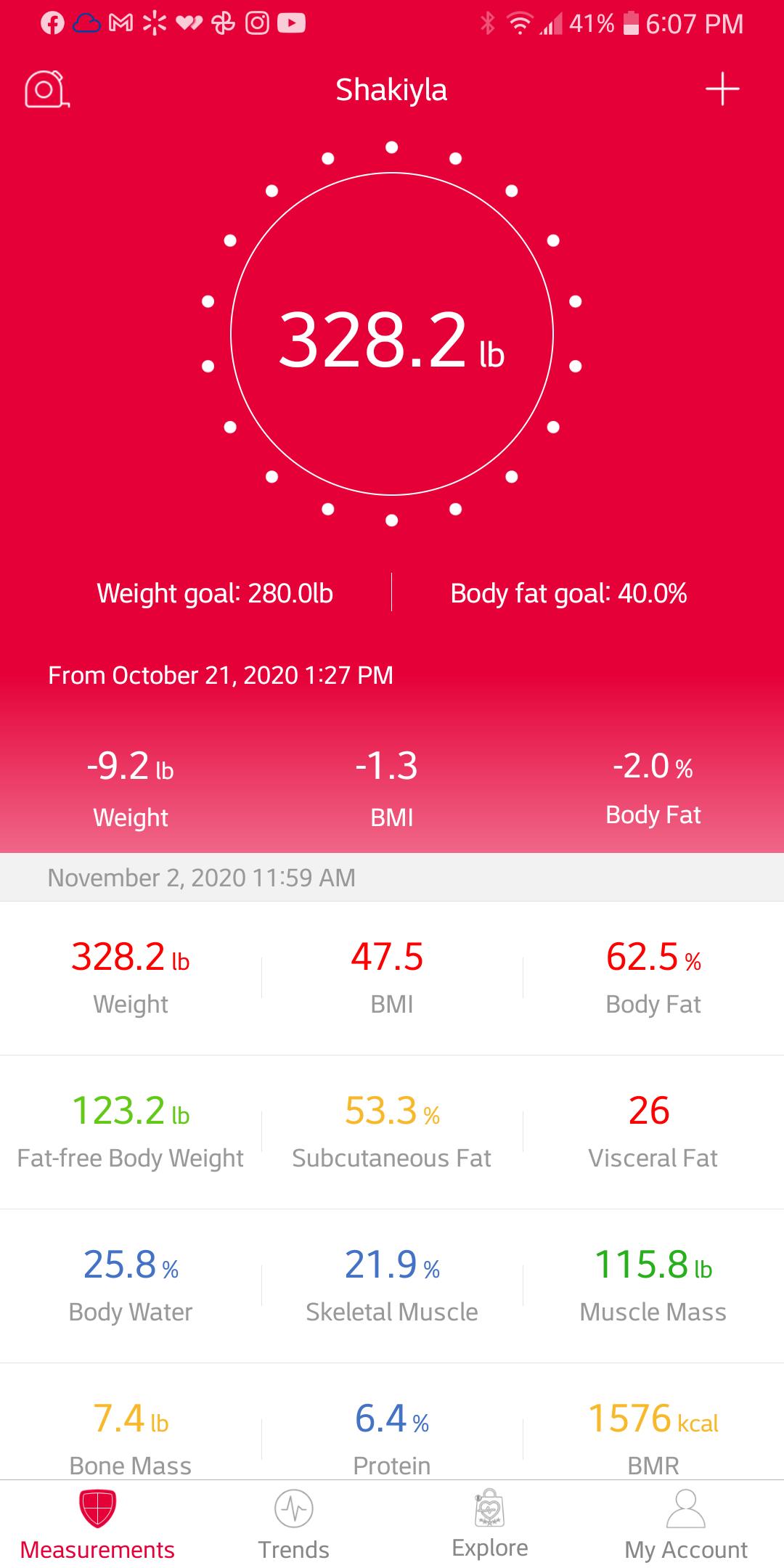
Task: Go to the My Account tab
Action: (x=685, y=1524)
